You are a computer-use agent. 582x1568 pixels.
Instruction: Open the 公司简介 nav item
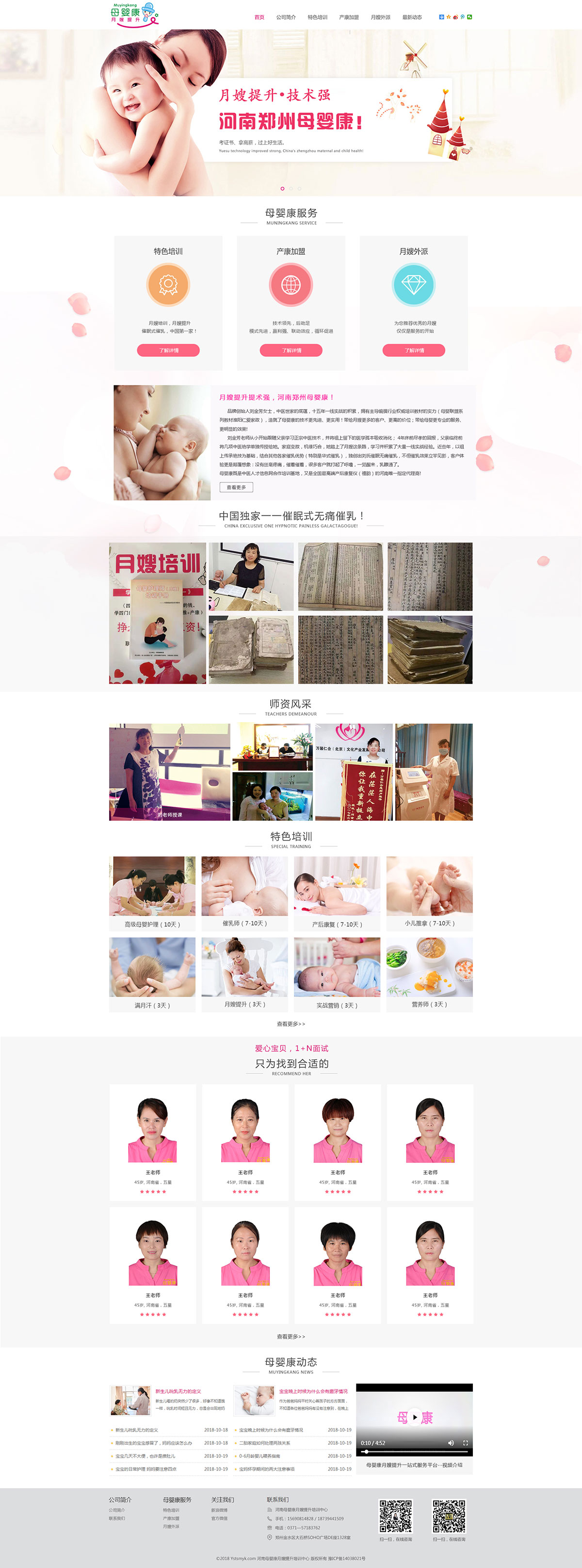[286, 17]
